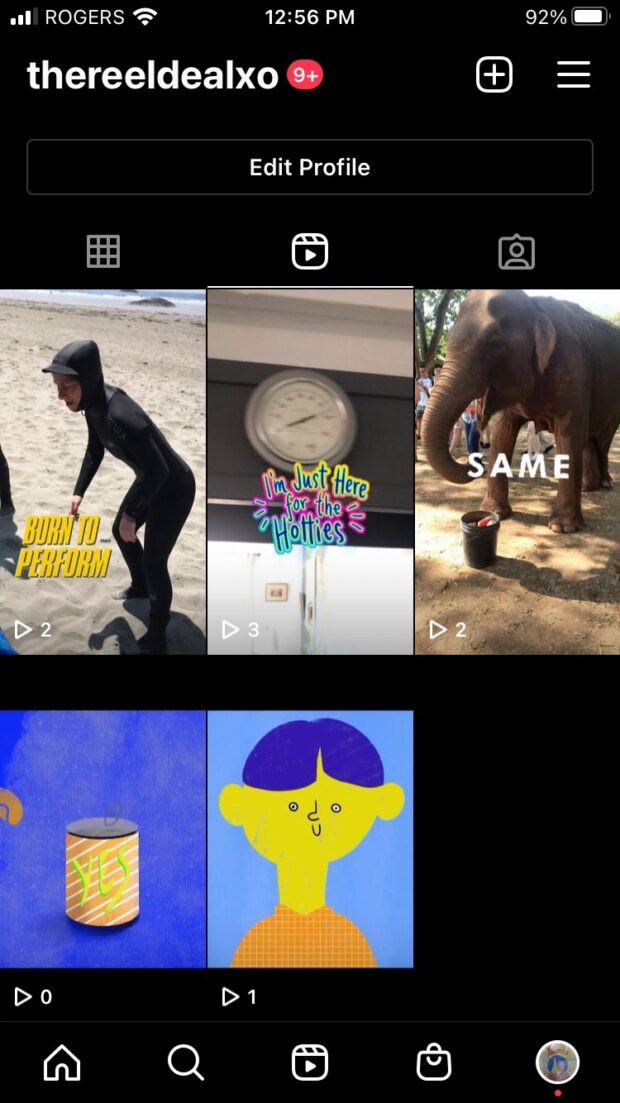Play the Just Here for the Hotties reel

(310, 472)
